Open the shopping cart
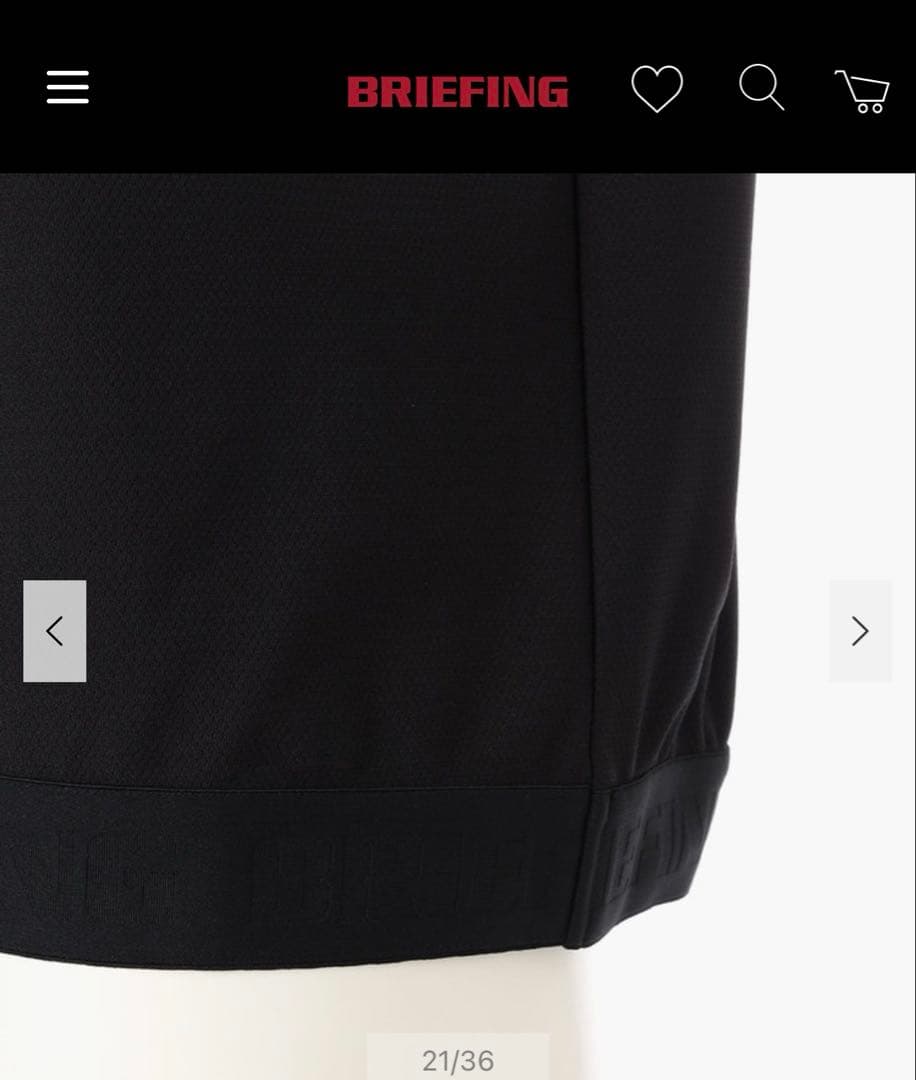The height and width of the screenshot is (1080, 916). (863, 91)
